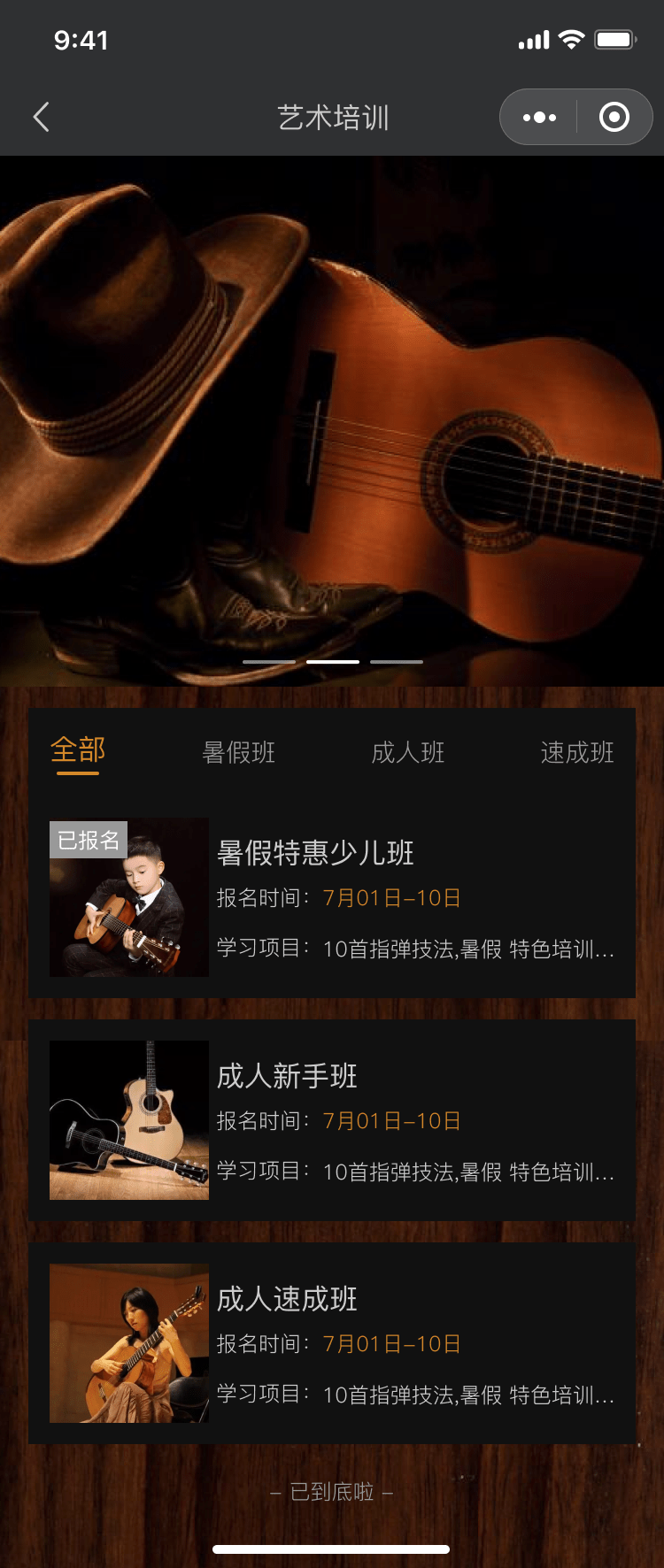Viewport: 664px width, 1568px height.
Task: Open the mini program more options menu
Action: [539, 117]
